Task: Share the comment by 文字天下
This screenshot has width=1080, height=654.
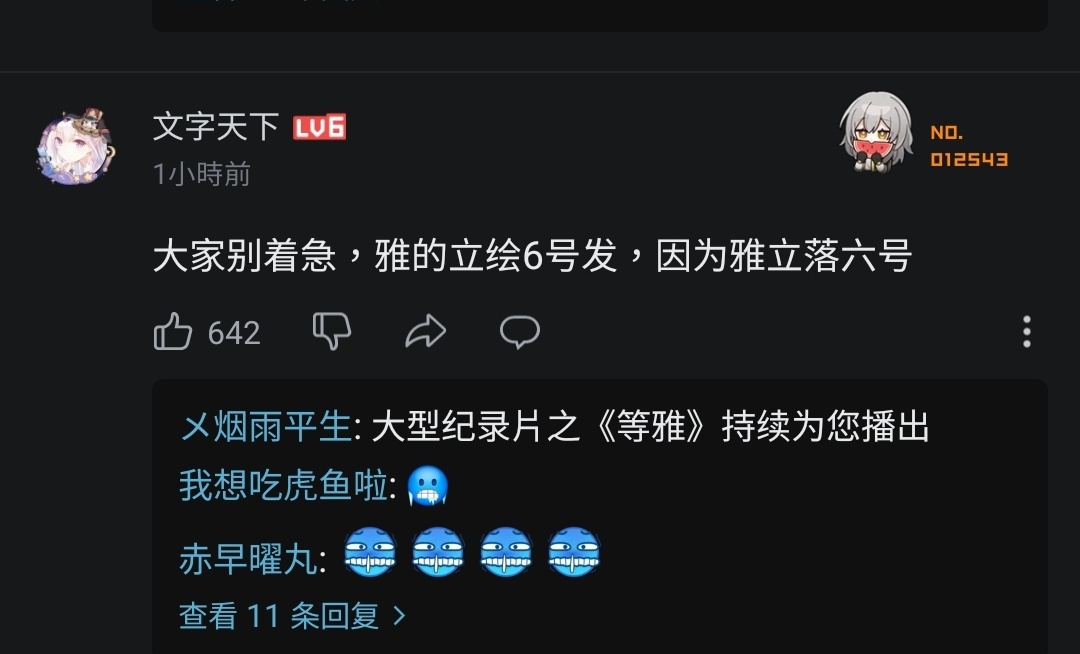Action: pos(425,331)
